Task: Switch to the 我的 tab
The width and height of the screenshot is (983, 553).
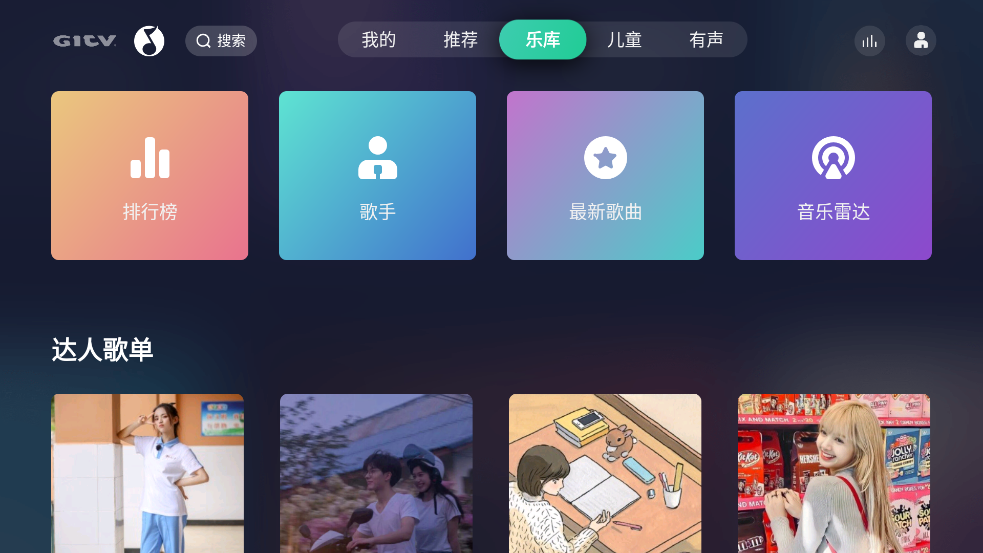Action: pyautogui.click(x=379, y=40)
